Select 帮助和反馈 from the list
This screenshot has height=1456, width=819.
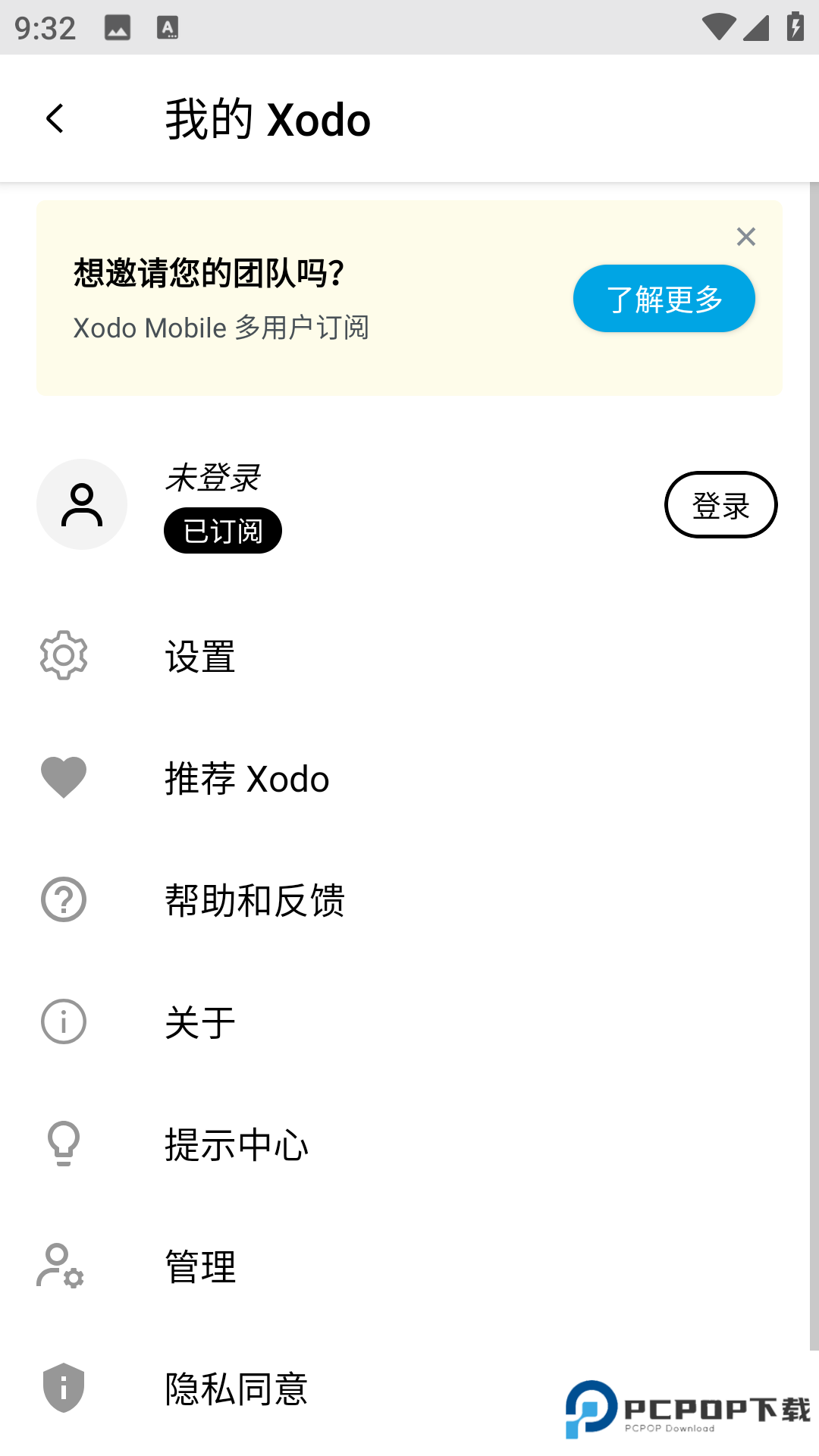click(x=255, y=899)
